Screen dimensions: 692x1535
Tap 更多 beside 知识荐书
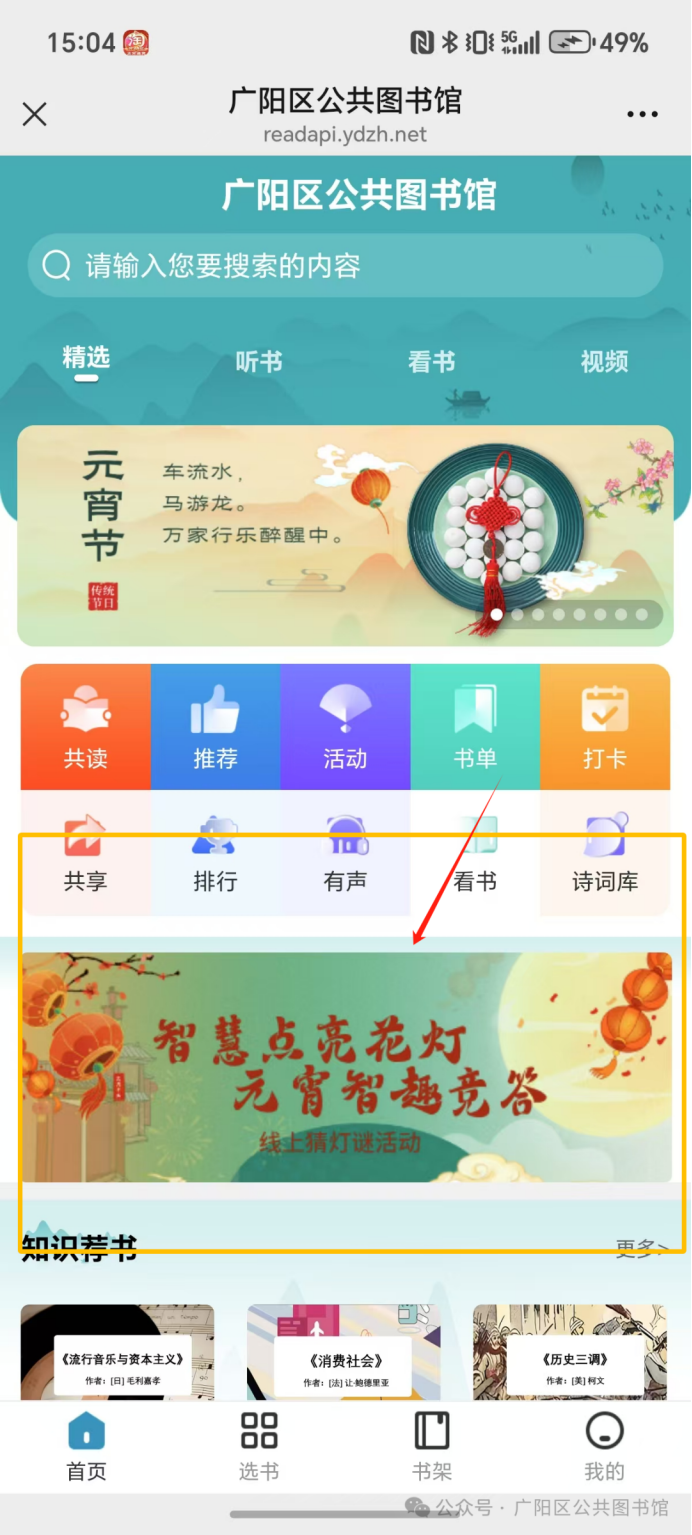(640, 1247)
